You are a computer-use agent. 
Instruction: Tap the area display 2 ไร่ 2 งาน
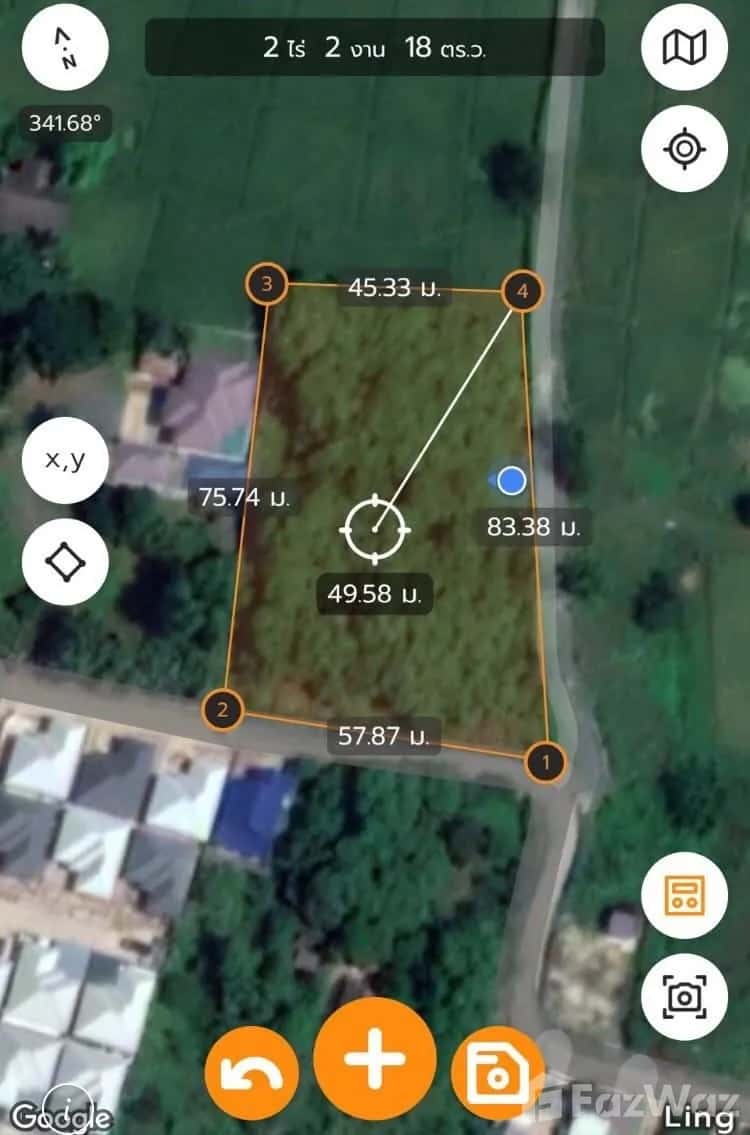point(375,46)
